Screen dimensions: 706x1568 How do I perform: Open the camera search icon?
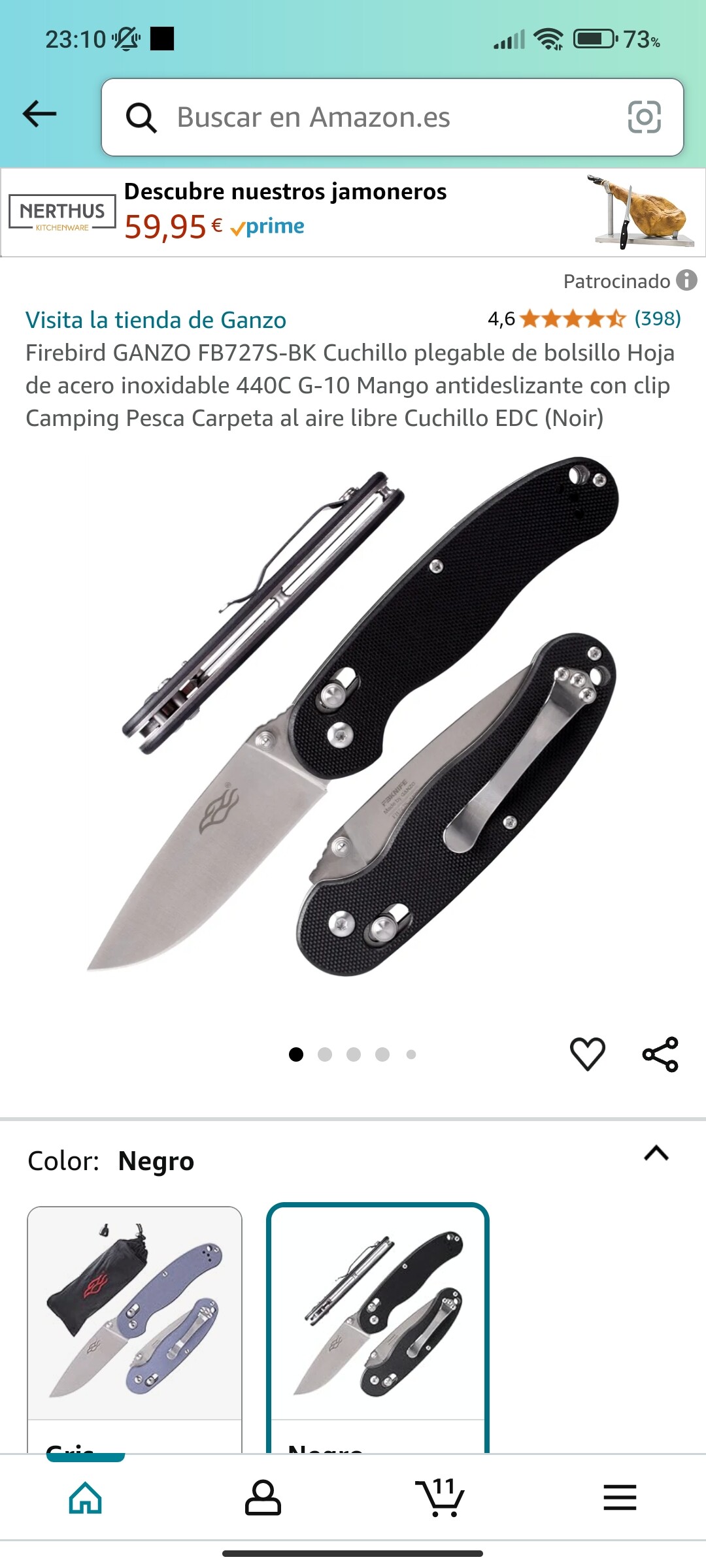tap(644, 118)
